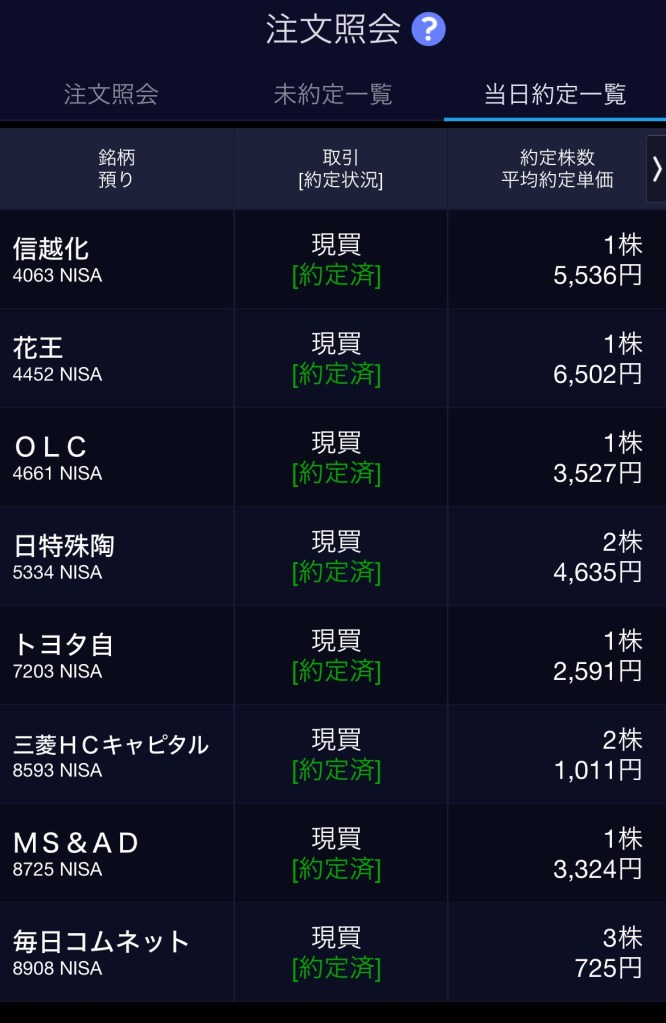
Task: Open the 花王 4452 order row
Action: tap(333, 358)
